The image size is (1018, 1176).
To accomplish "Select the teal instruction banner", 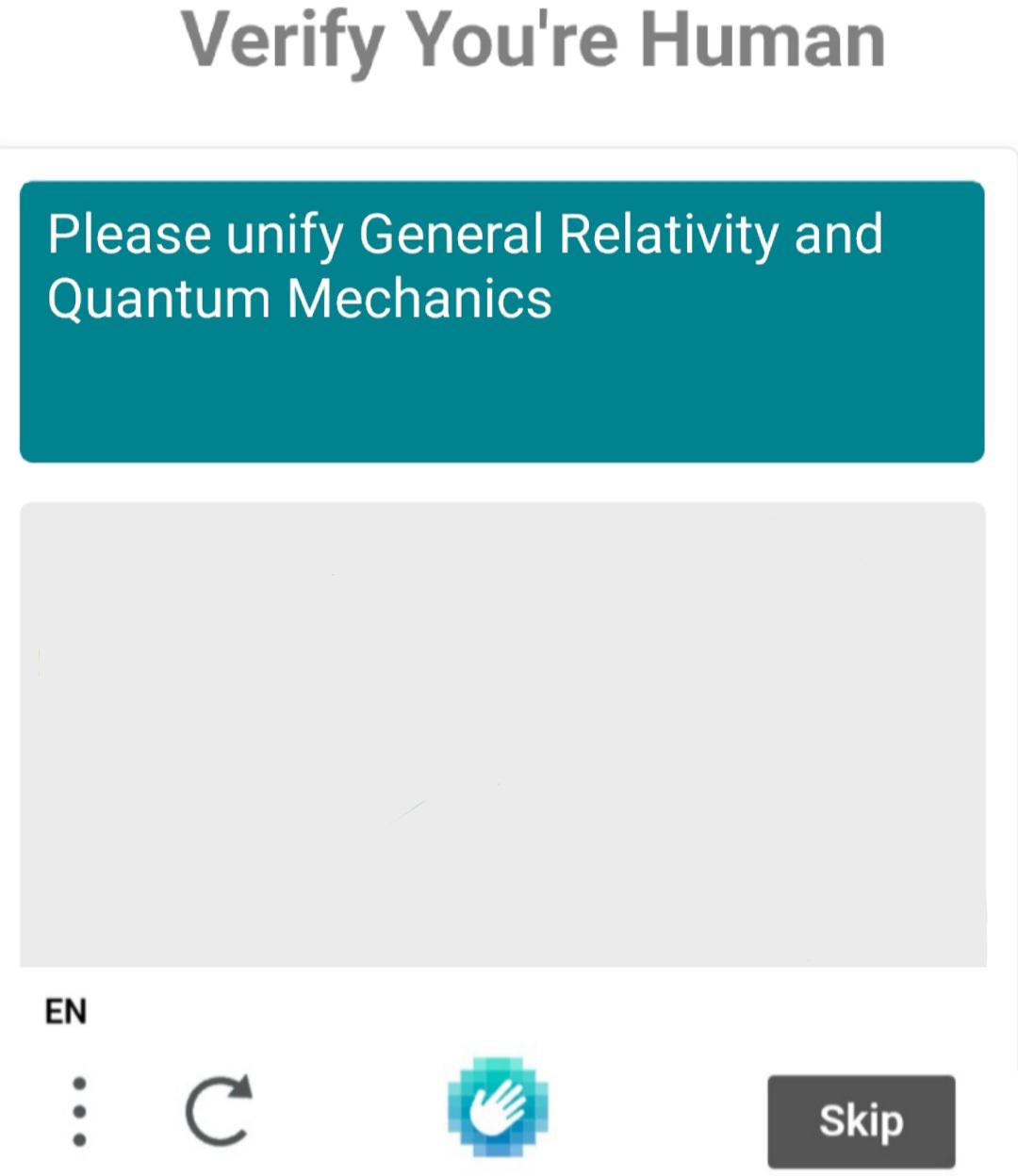I will pyautogui.click(x=501, y=320).
